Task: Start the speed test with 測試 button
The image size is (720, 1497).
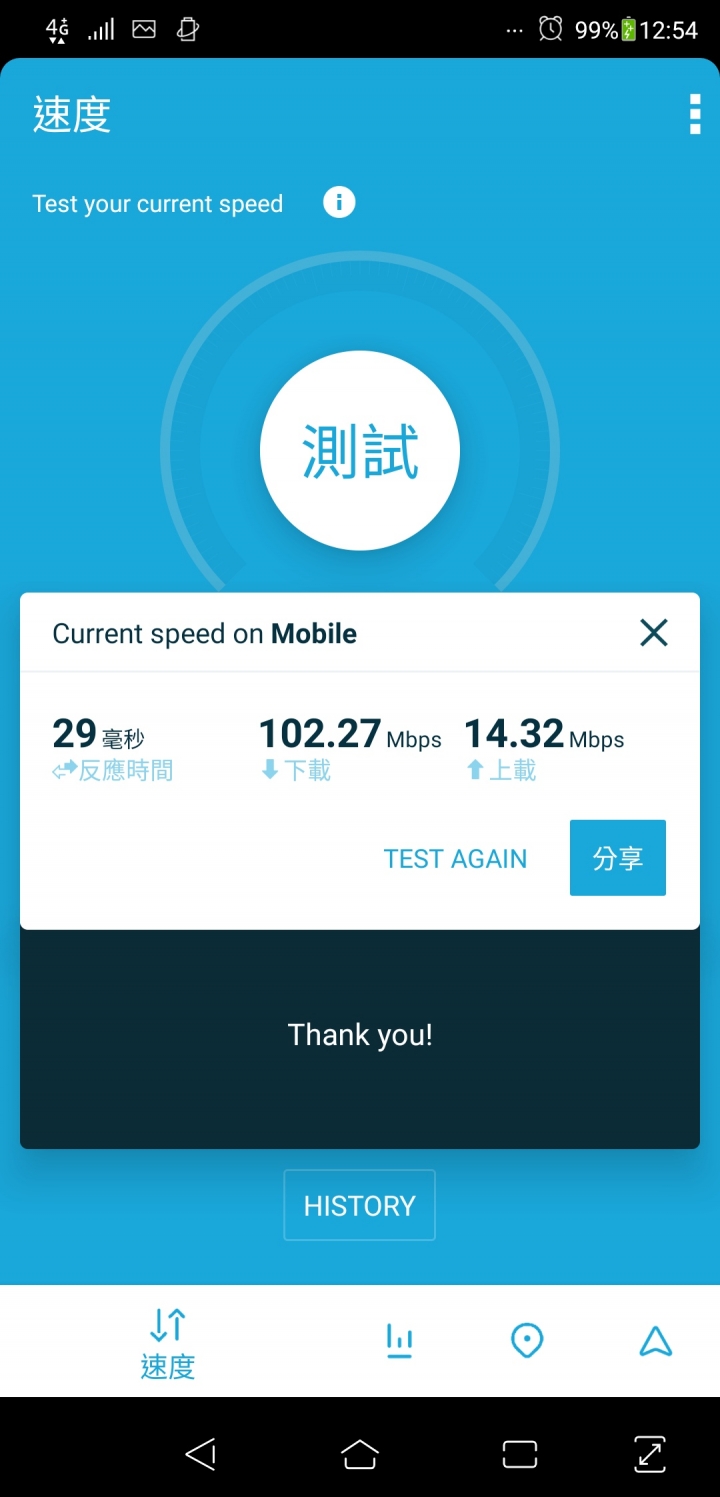Action: [x=360, y=451]
